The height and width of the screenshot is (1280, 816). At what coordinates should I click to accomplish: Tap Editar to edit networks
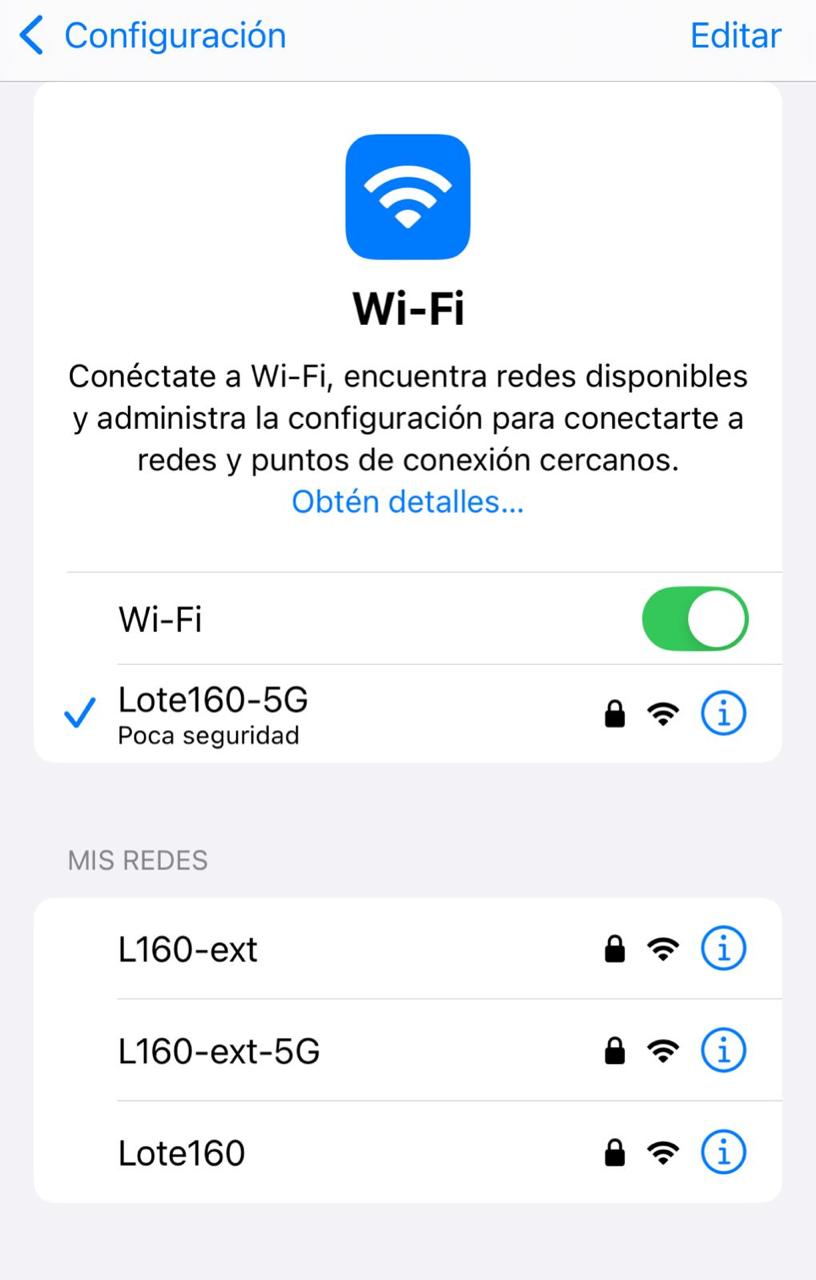[735, 36]
